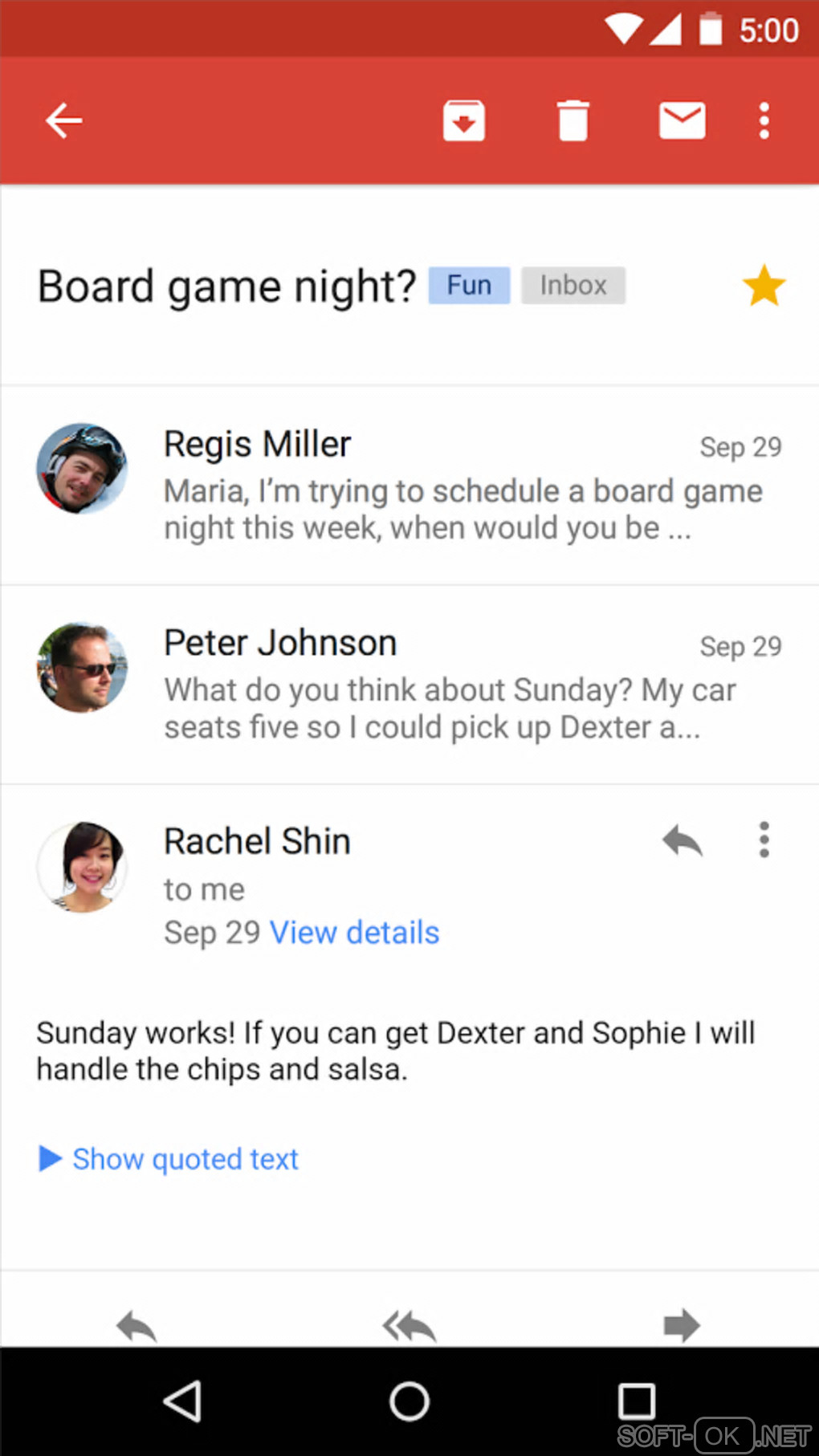Open the top bar overflow menu
Screen dimensions: 819x1456
click(764, 121)
